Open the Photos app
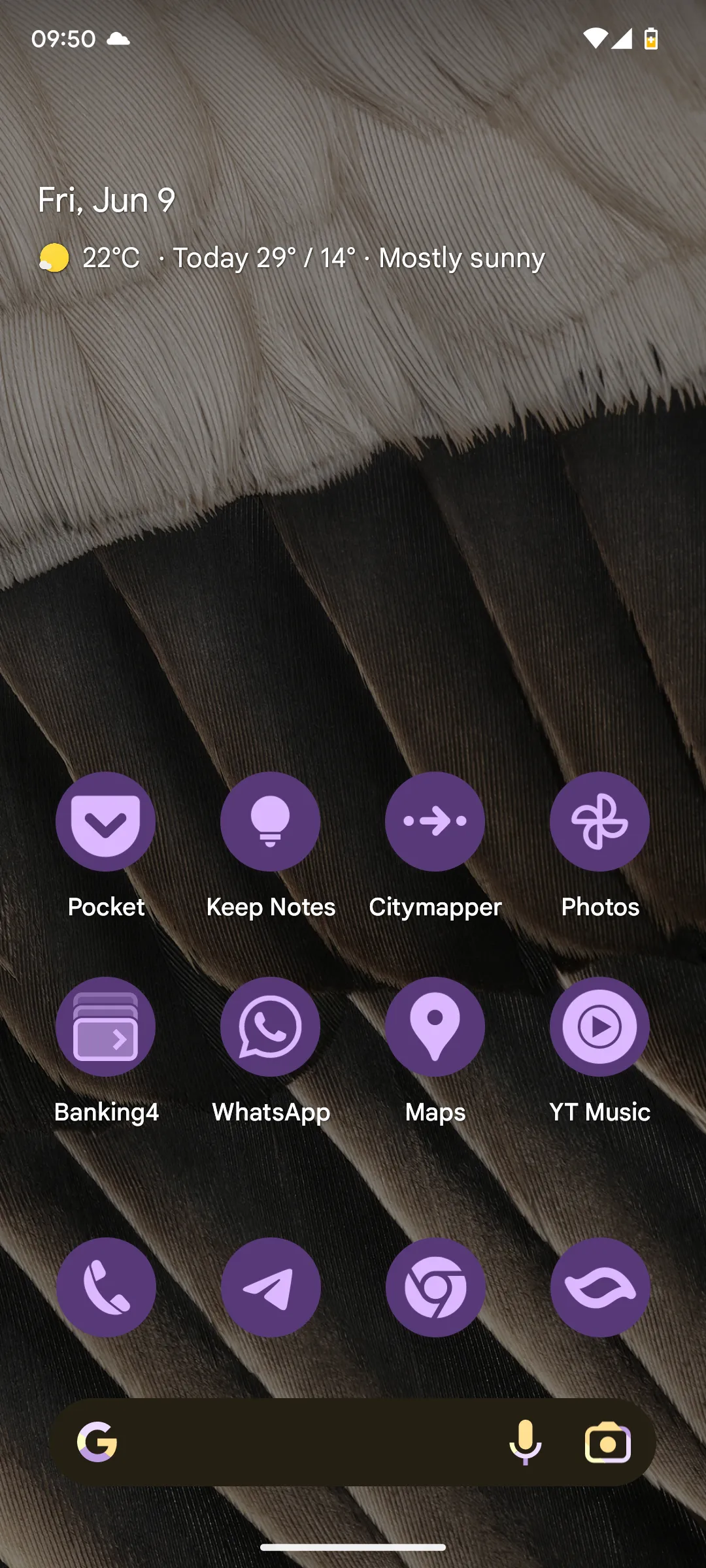 coord(599,821)
